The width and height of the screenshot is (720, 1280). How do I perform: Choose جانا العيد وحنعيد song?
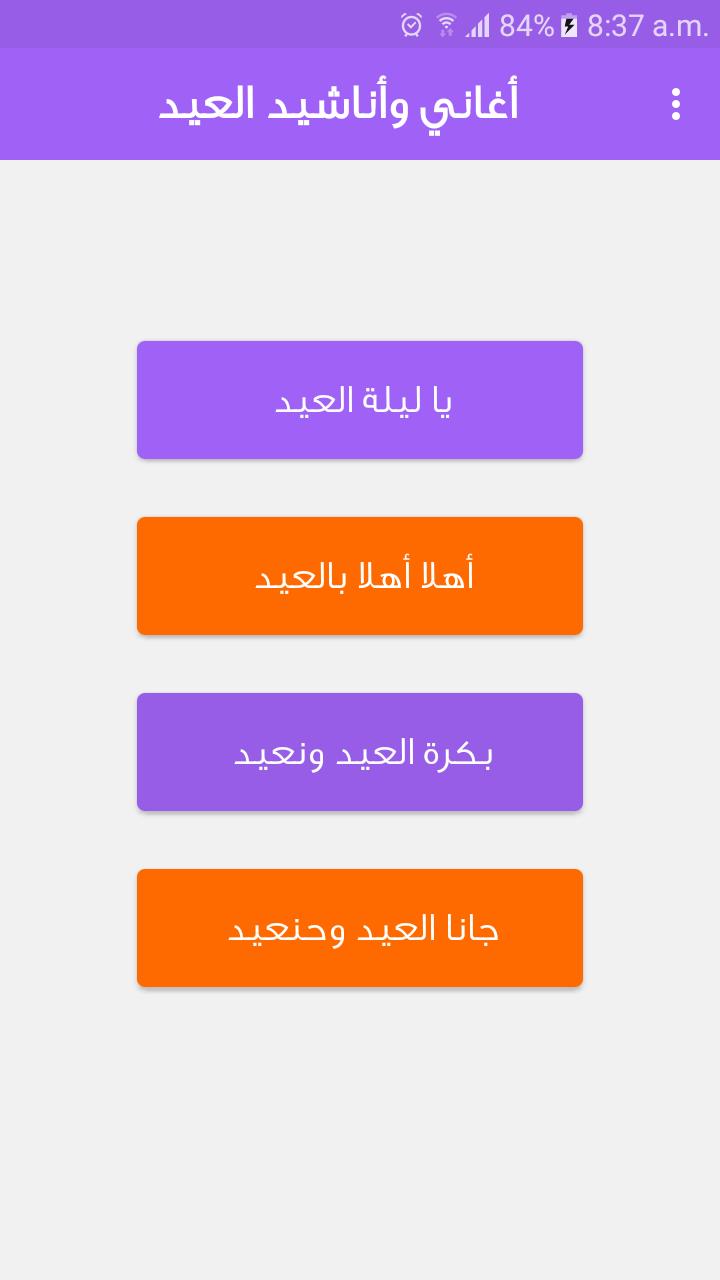coord(360,928)
